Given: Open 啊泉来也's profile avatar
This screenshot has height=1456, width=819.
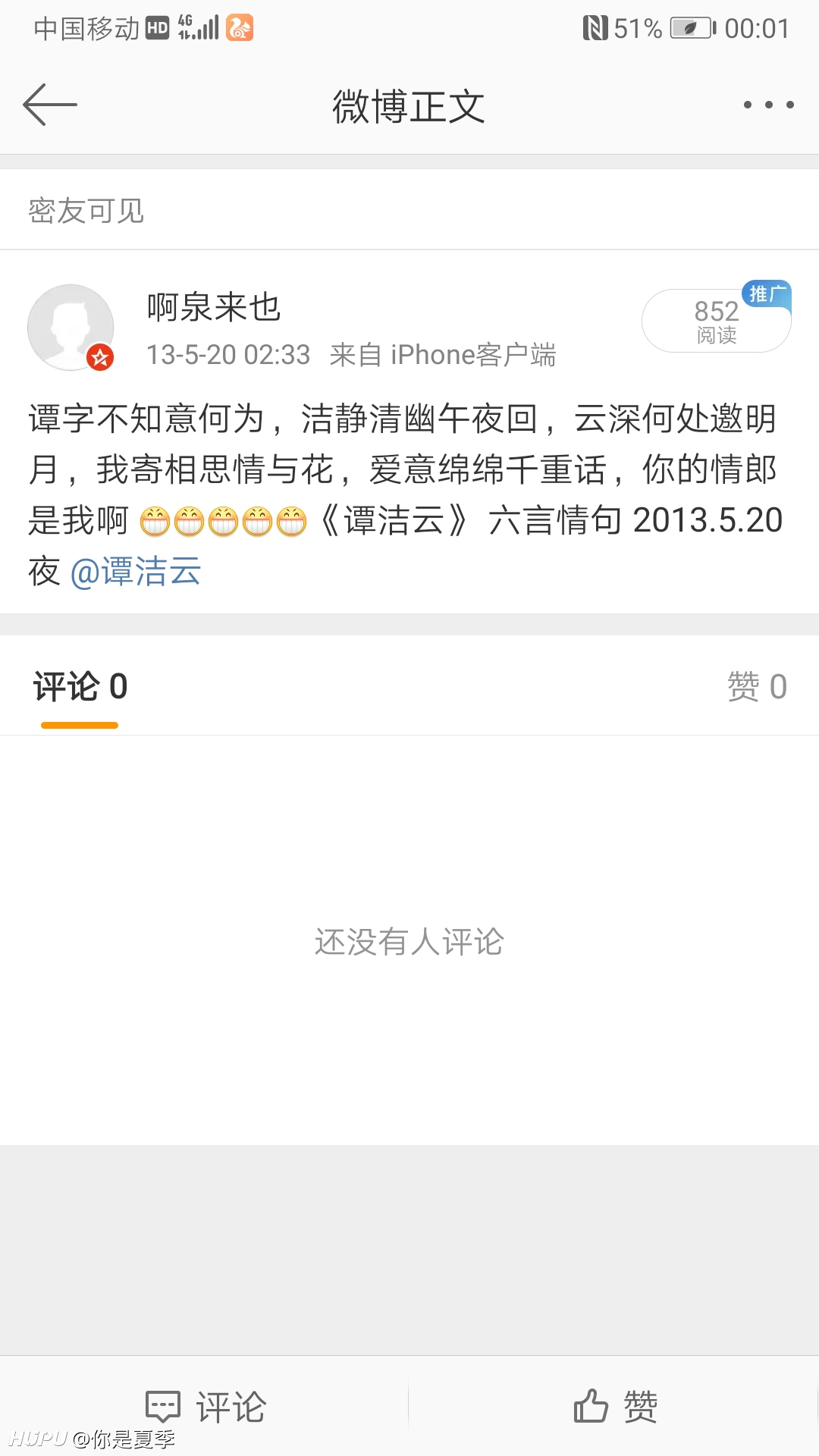Looking at the screenshot, I should tap(71, 328).
